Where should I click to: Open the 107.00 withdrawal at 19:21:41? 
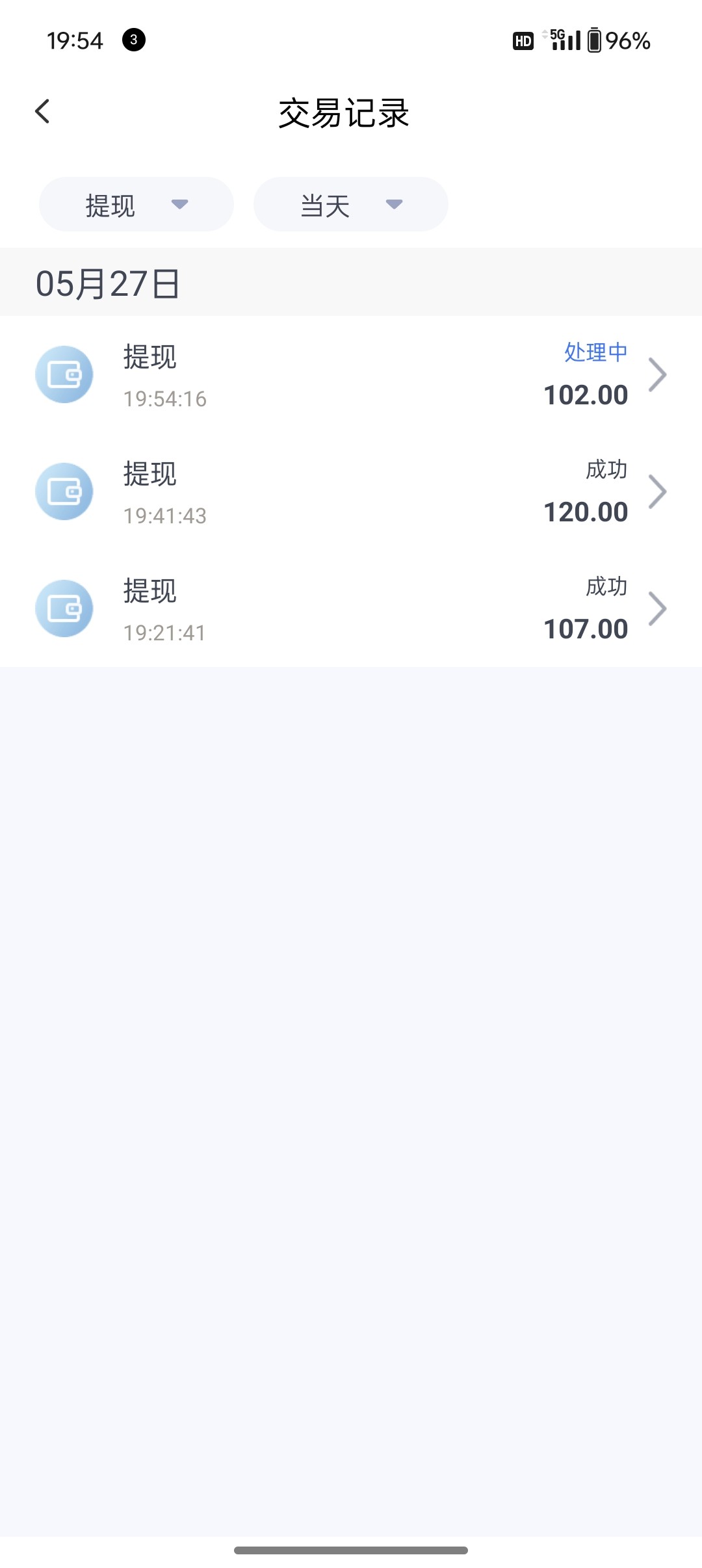coord(351,609)
